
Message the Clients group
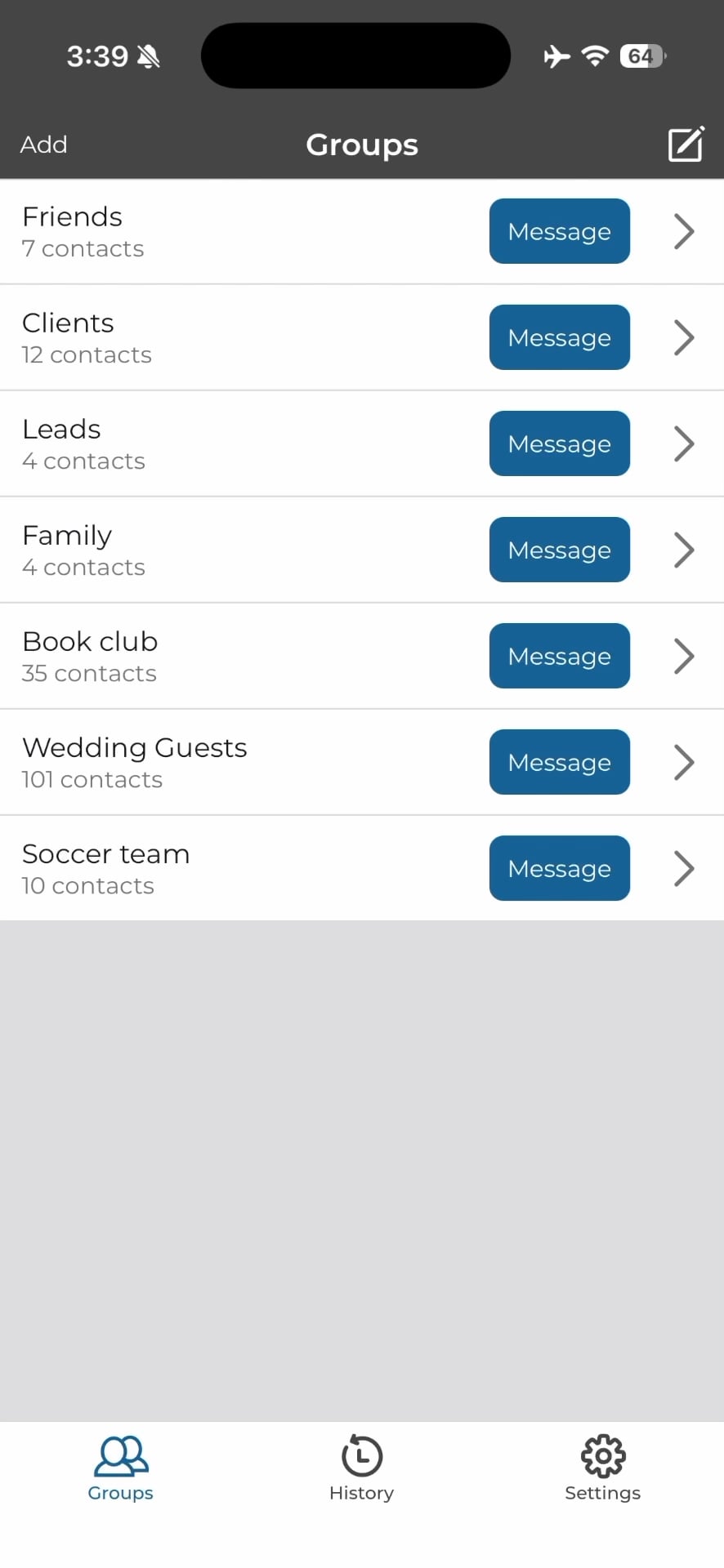pyautogui.click(x=559, y=337)
